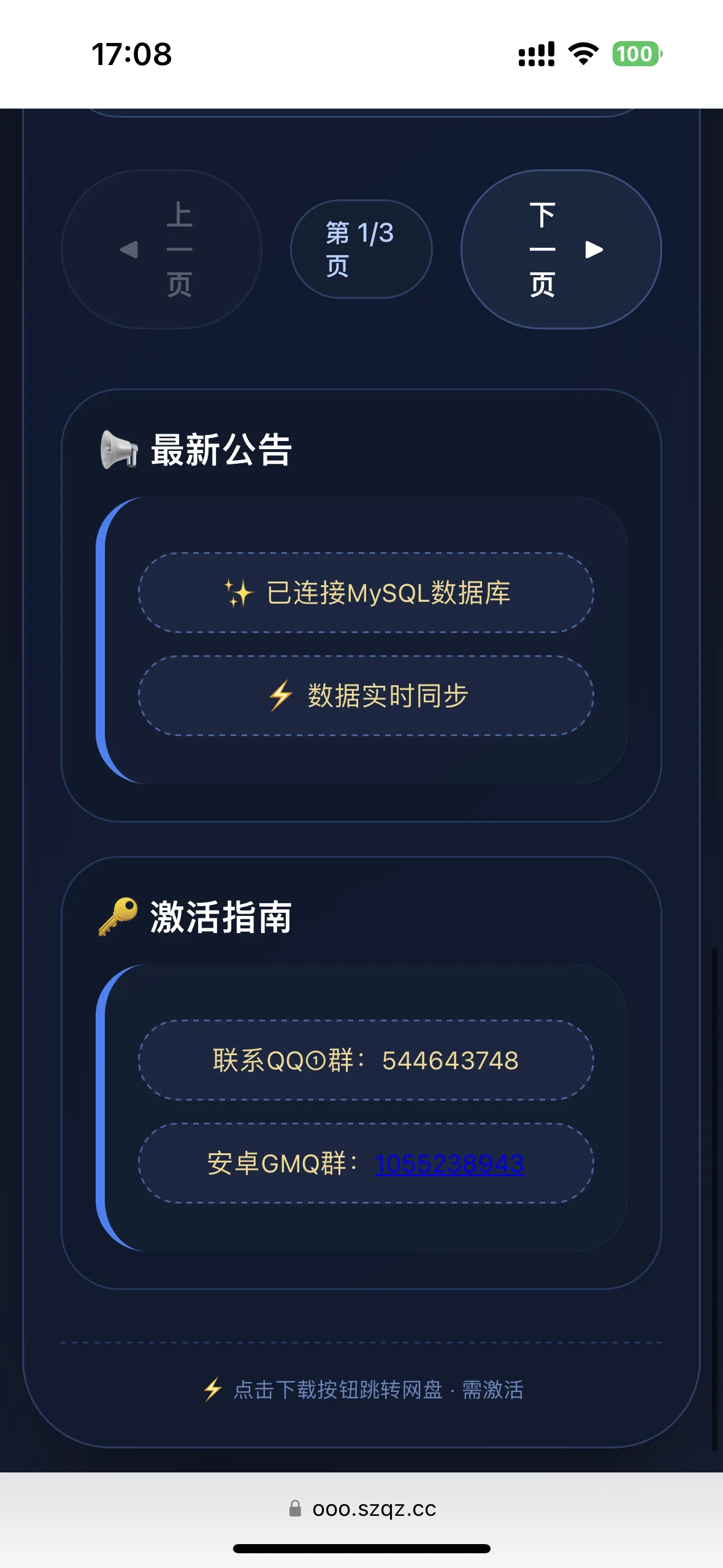Click the left triangle arrow in 上一页

pos(128,249)
